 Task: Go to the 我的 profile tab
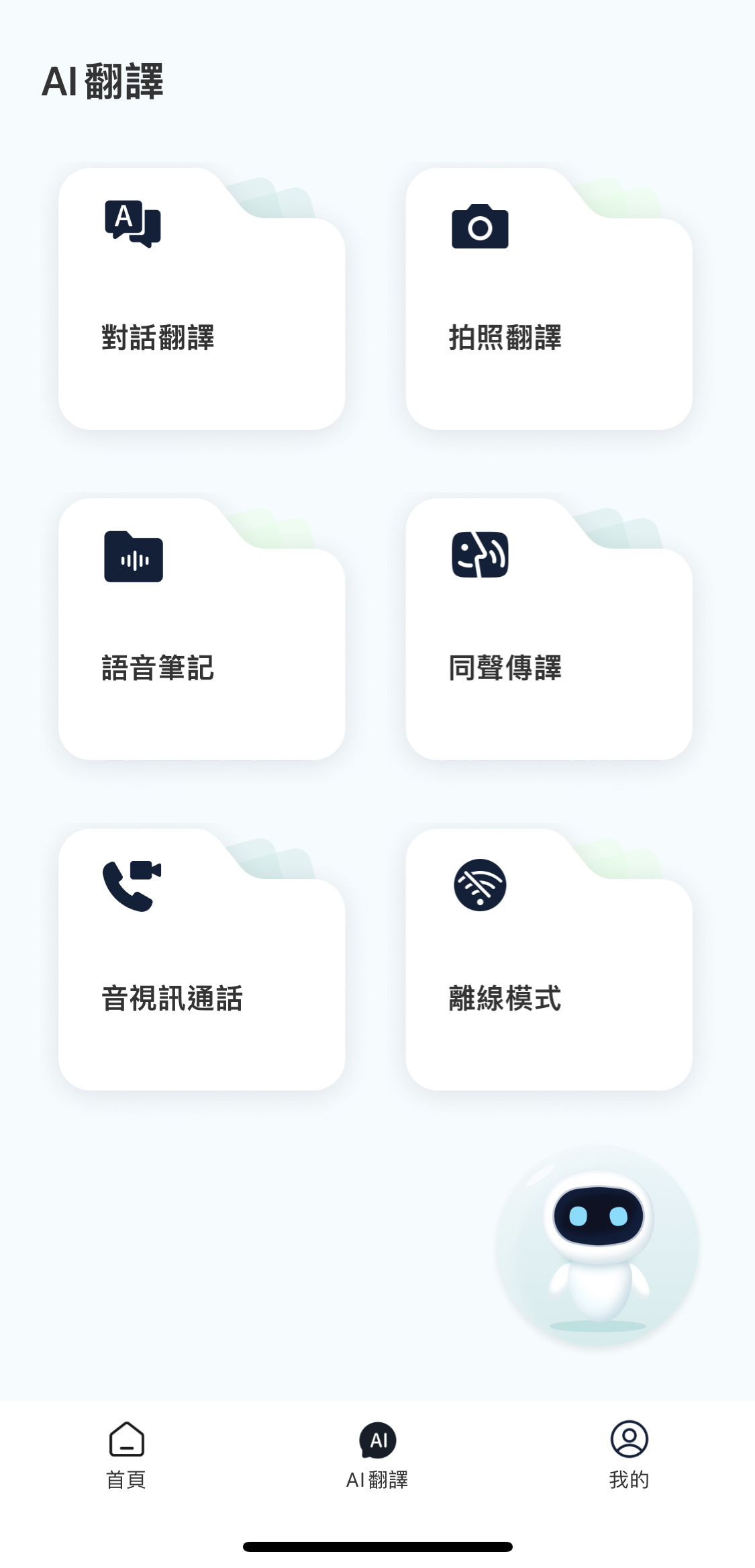(629, 1455)
